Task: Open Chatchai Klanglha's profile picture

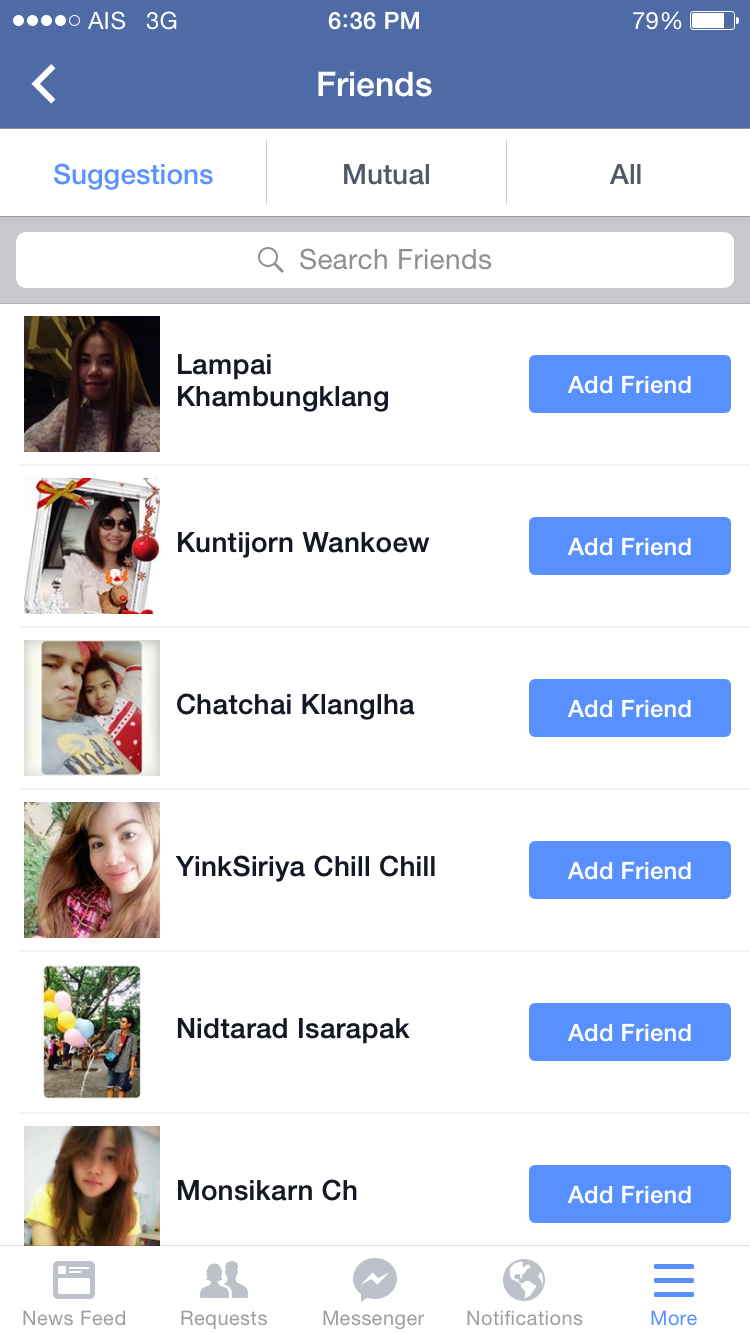Action: 92,708
